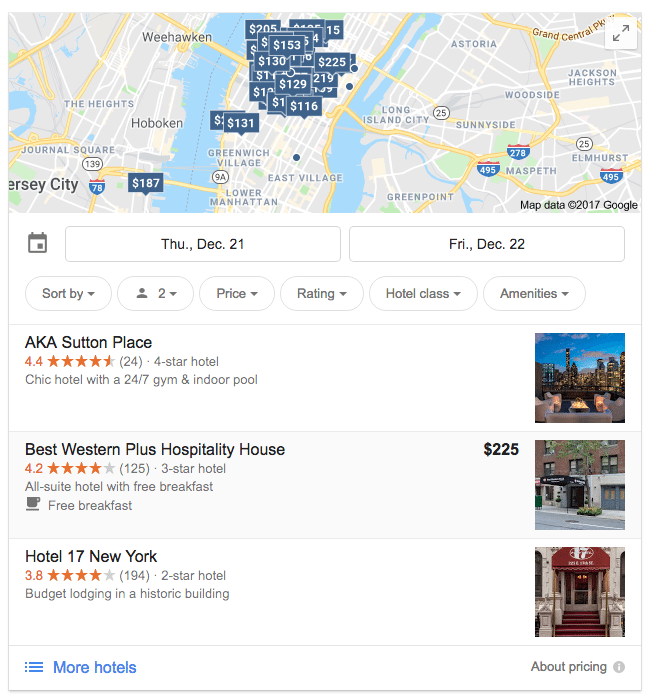
Task: Open AKA Sutton Place hotel listing
Action: click(x=89, y=343)
